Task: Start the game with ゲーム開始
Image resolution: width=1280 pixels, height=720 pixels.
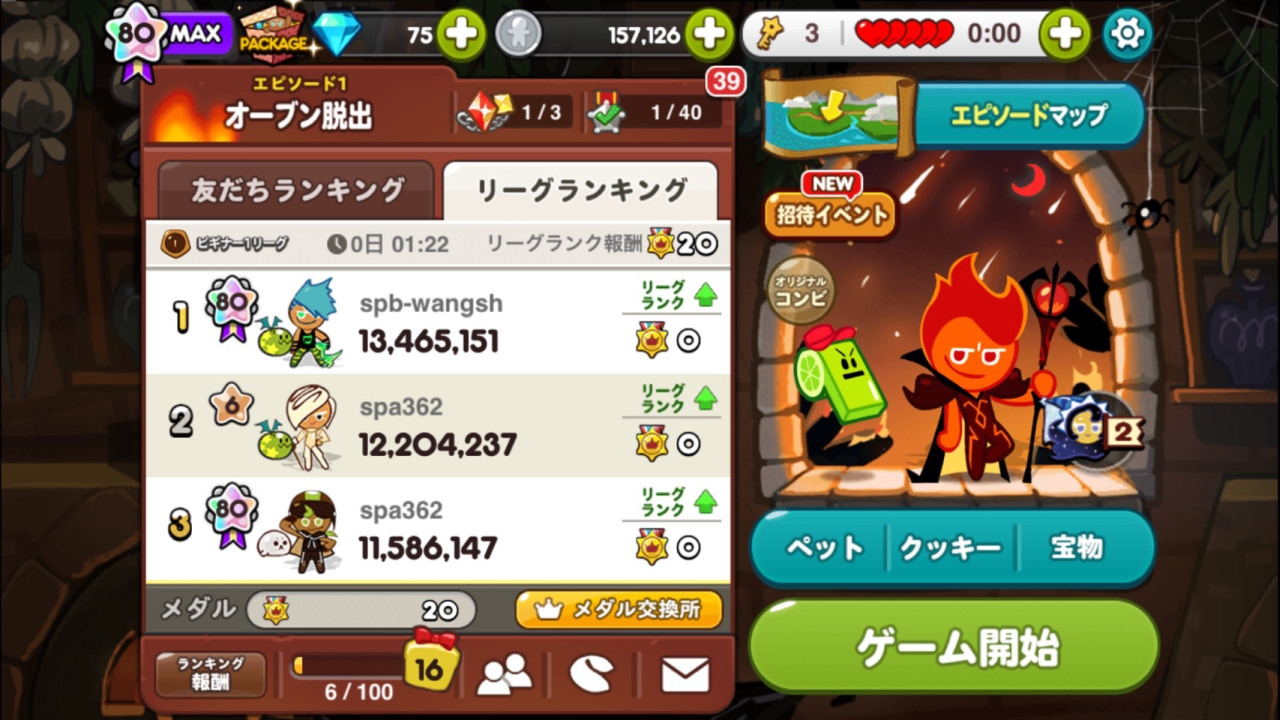Action: pos(955,647)
